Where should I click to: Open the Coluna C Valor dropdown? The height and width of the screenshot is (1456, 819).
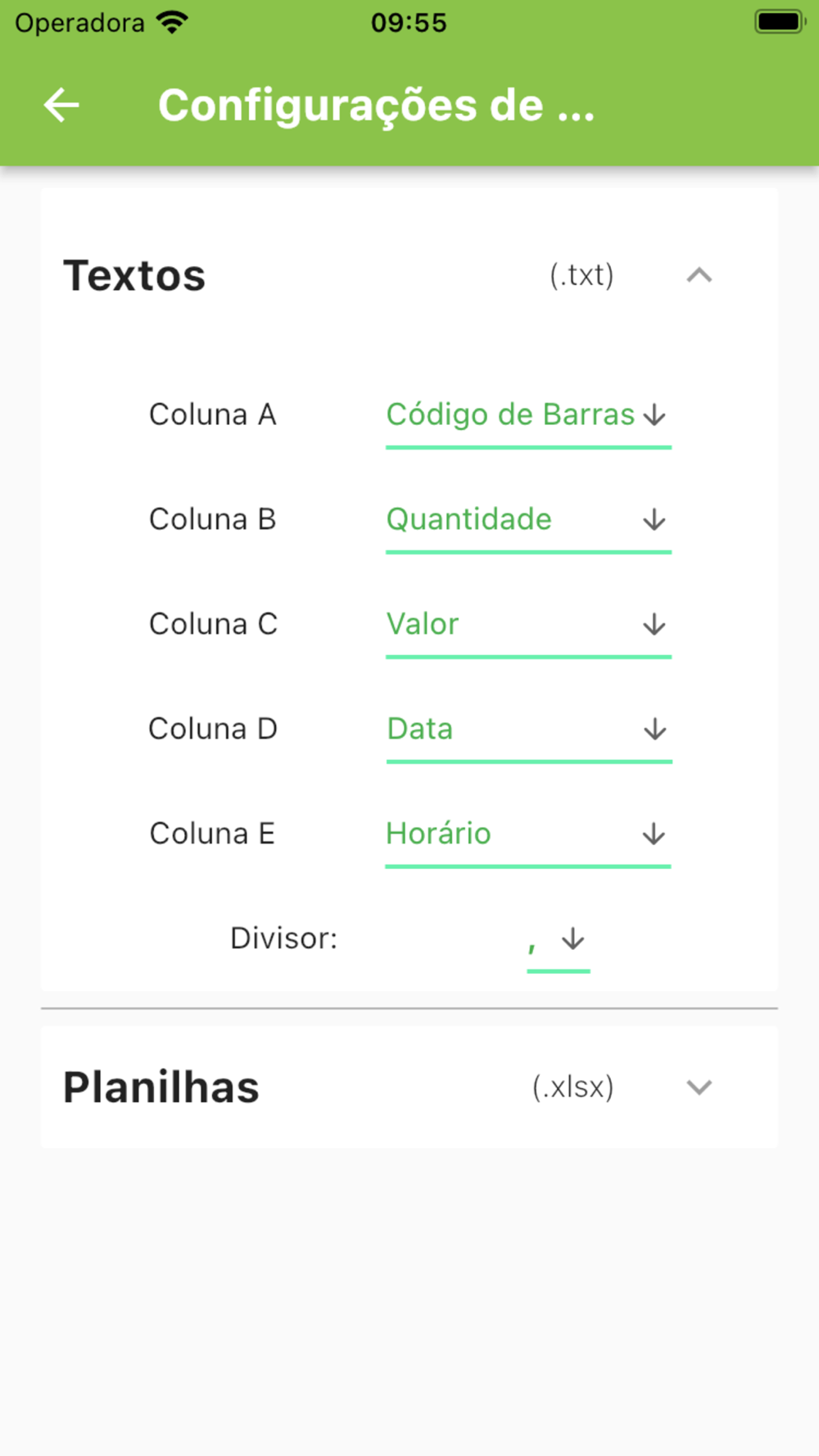(528, 625)
